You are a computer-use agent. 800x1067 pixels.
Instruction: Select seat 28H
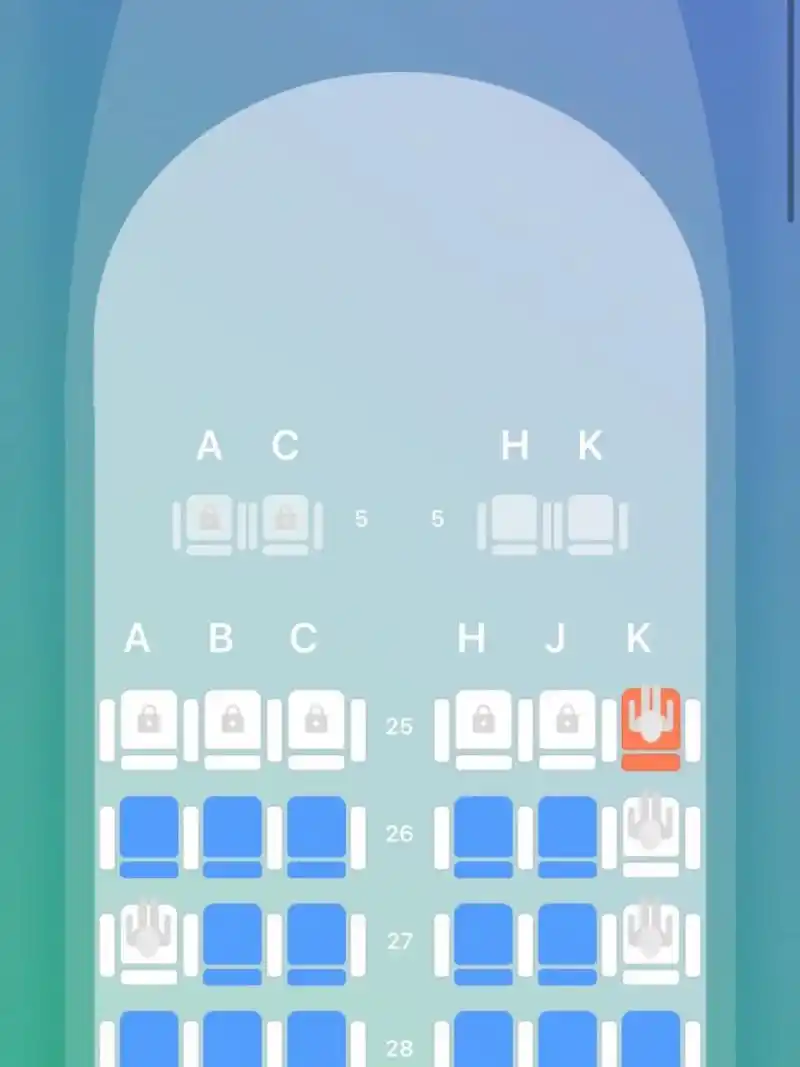click(x=484, y=1042)
